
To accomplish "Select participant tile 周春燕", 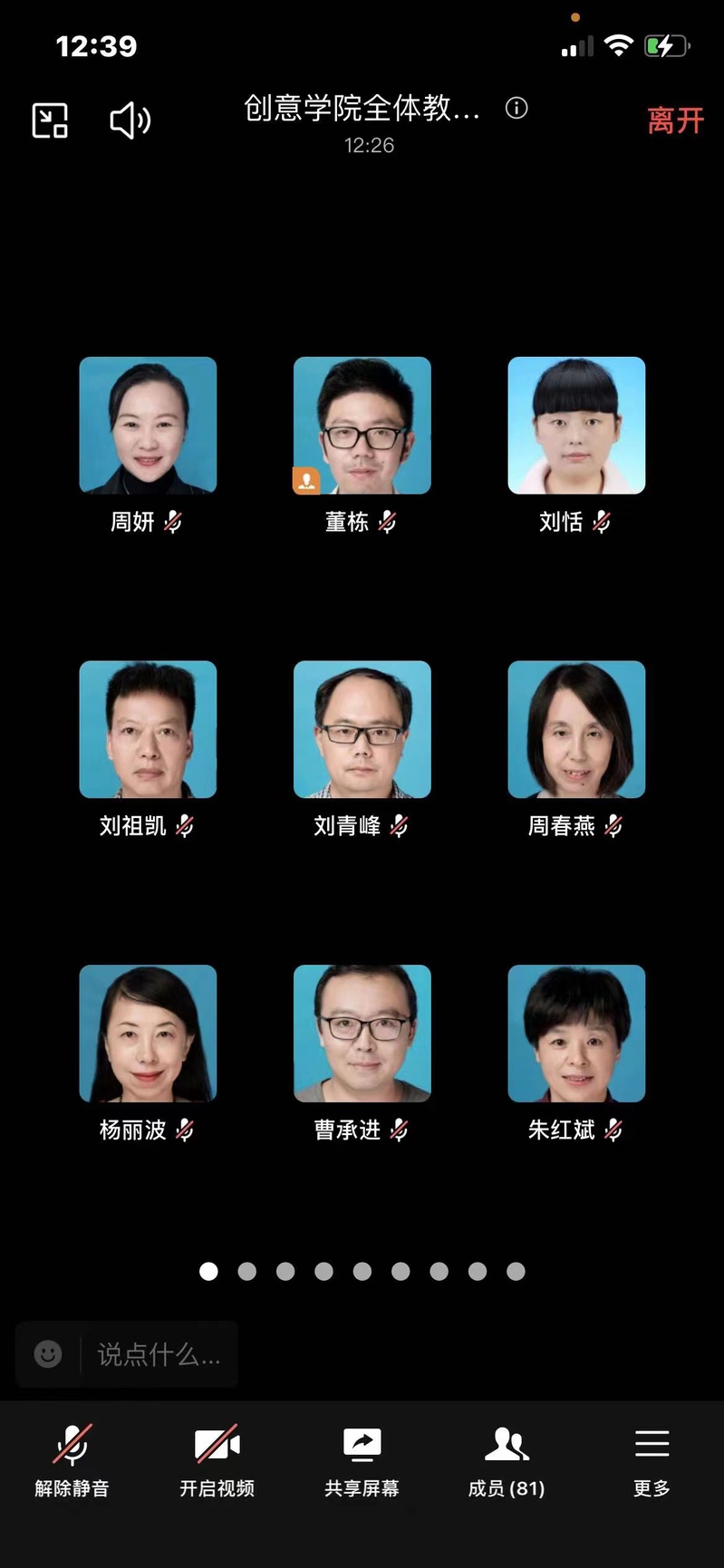I will (x=576, y=729).
